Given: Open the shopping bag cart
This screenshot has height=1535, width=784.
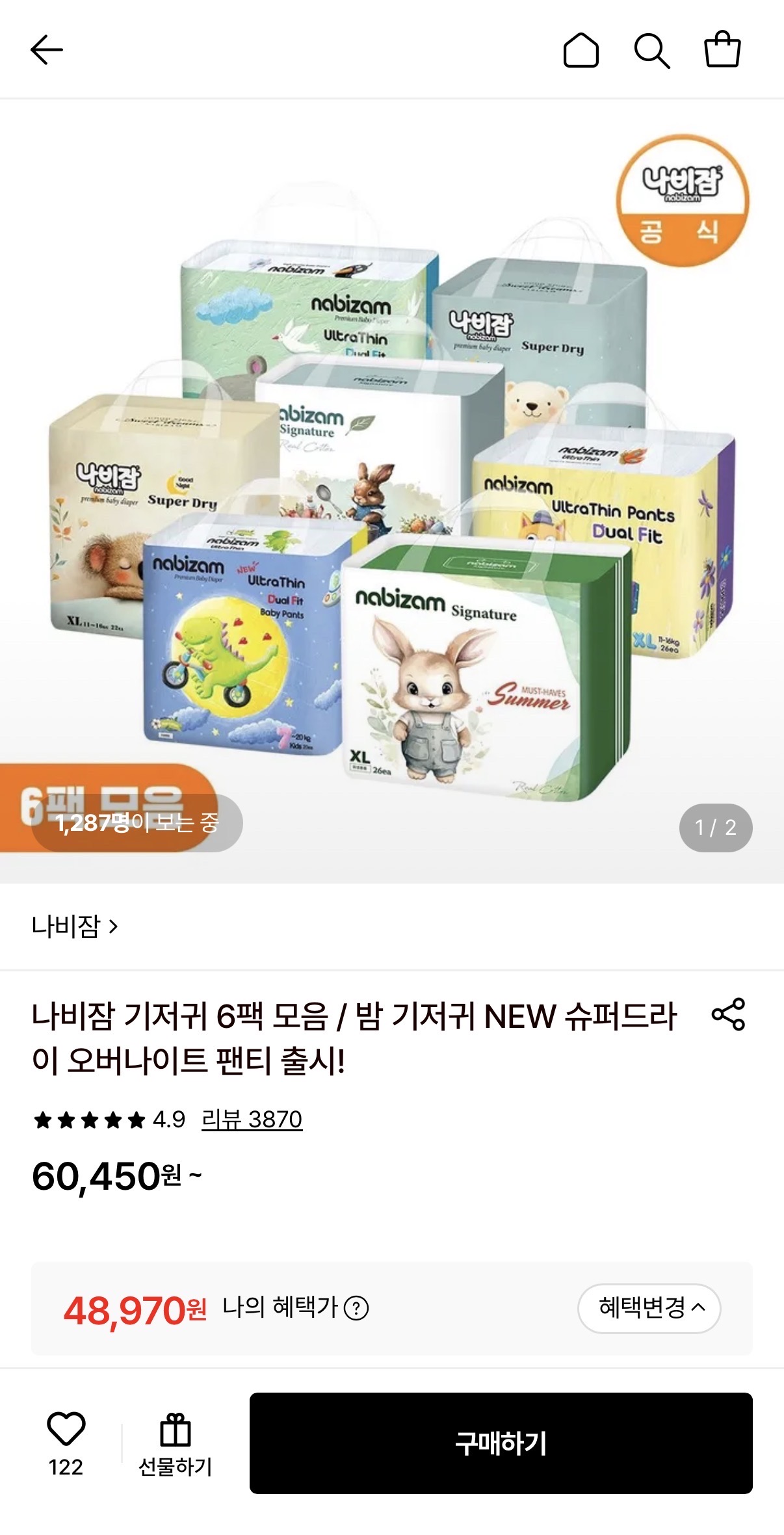Looking at the screenshot, I should [x=723, y=49].
